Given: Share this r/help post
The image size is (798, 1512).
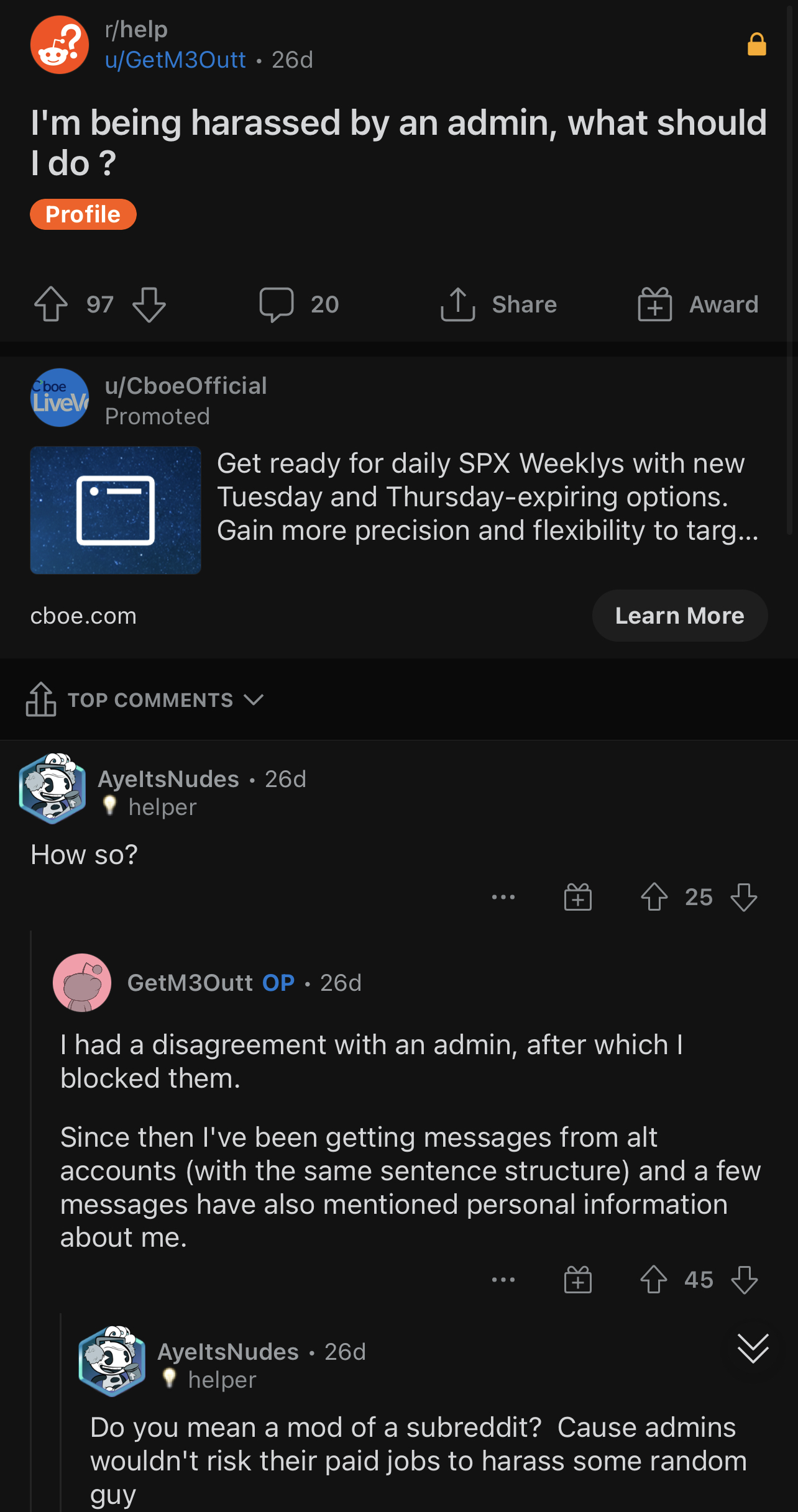Looking at the screenshot, I should 498,304.
